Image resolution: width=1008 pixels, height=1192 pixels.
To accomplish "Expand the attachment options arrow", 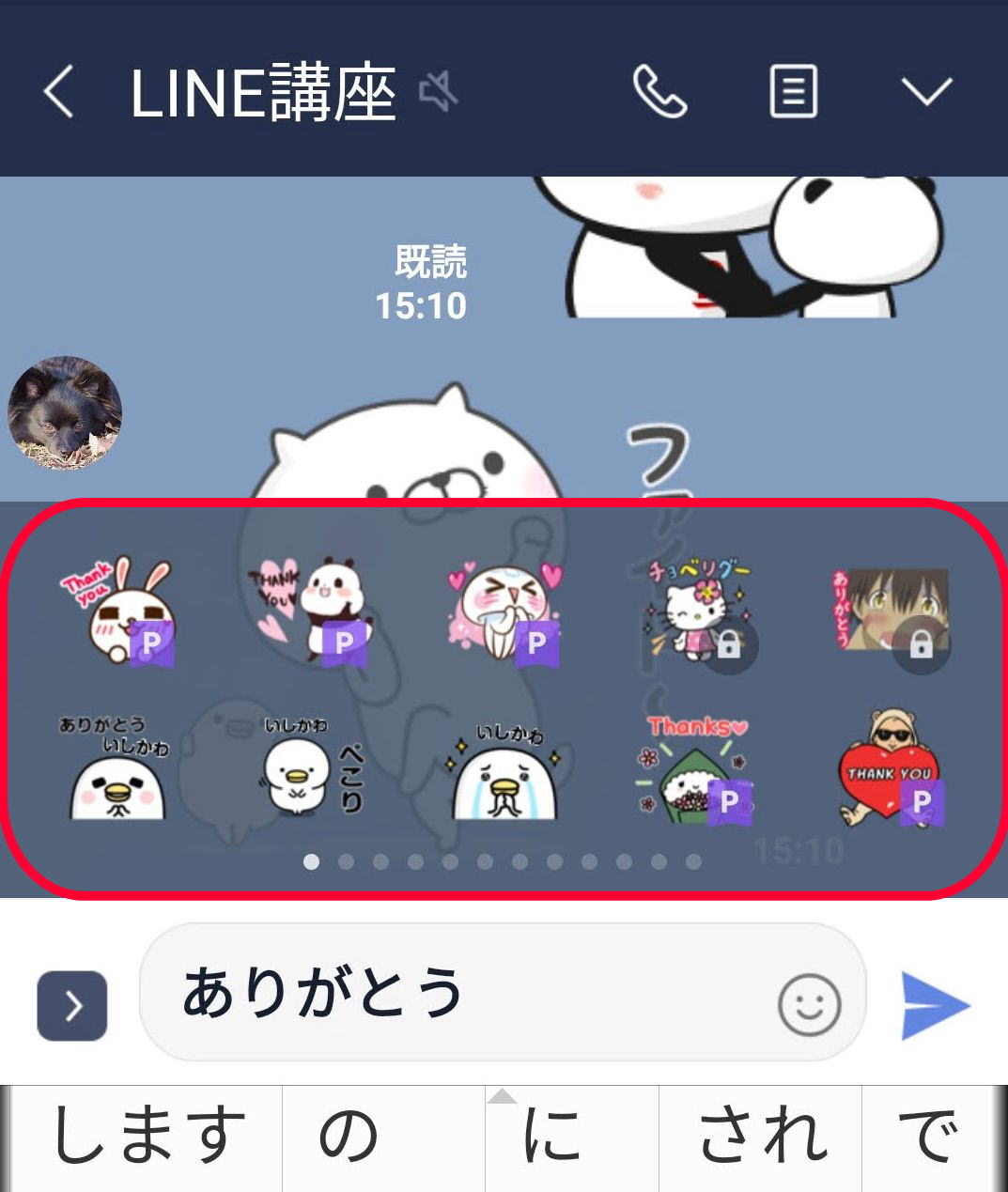I will pyautogui.click(x=72, y=1006).
